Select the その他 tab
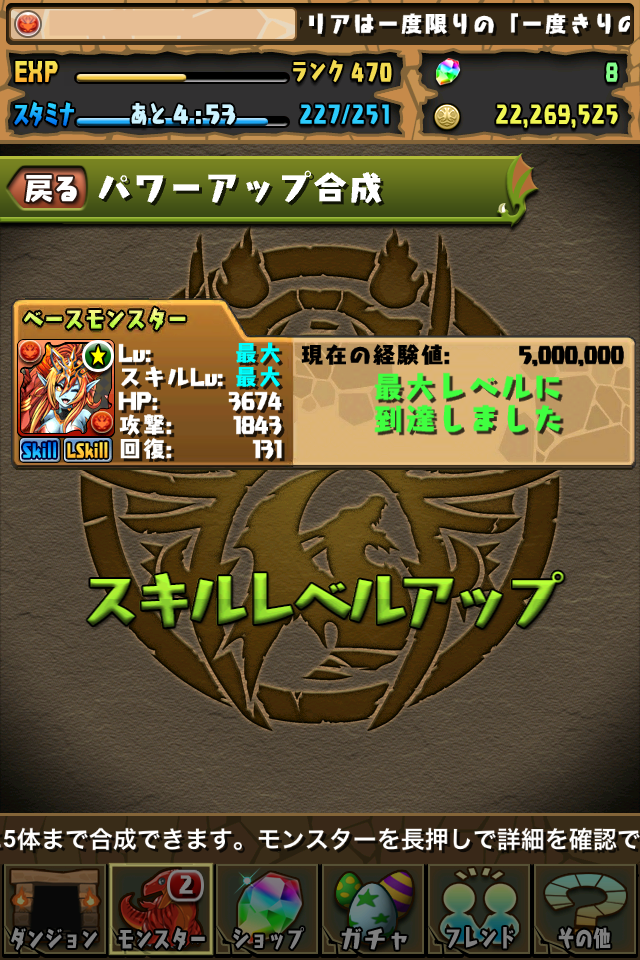 point(585,910)
